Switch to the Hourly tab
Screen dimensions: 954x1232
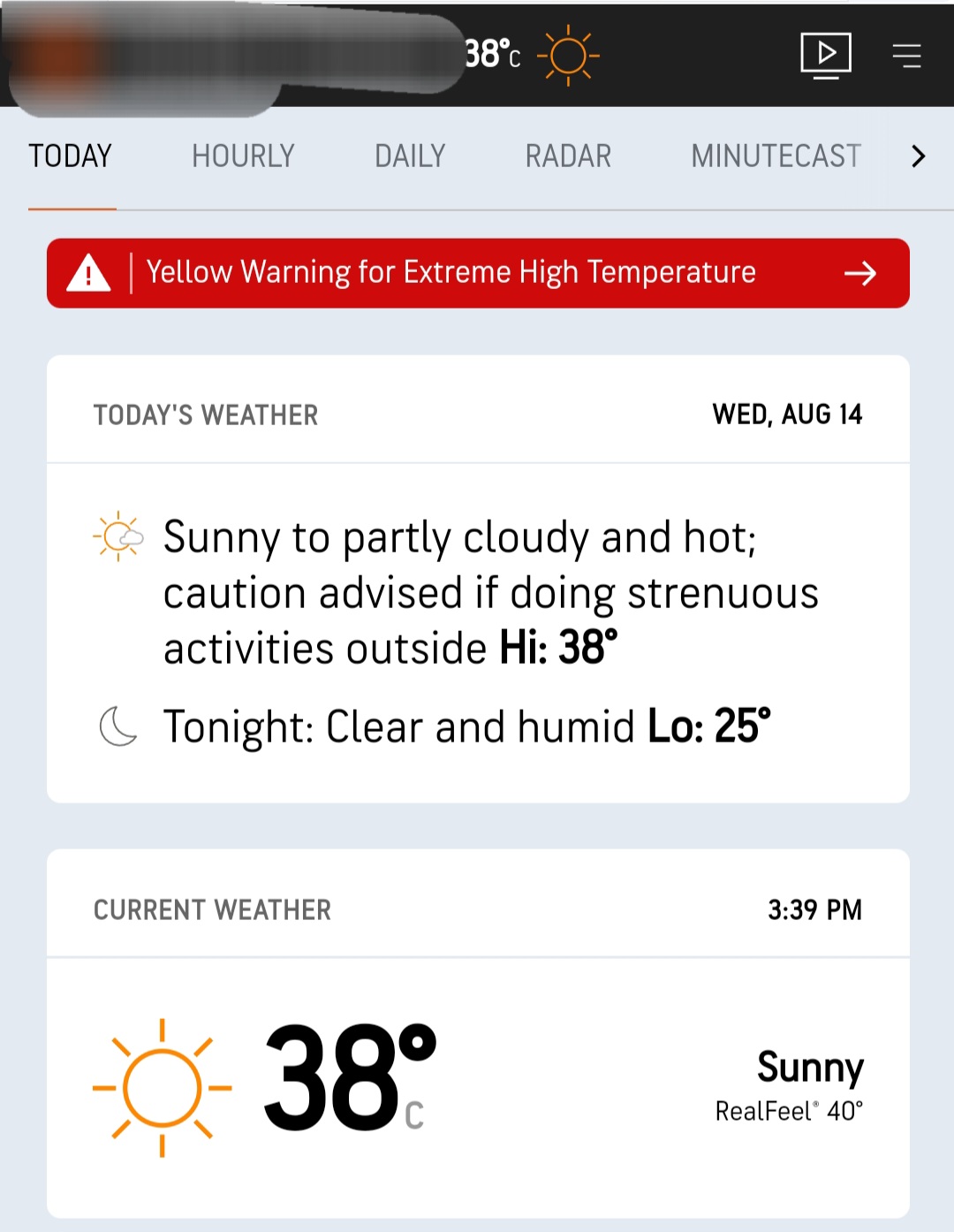point(243,156)
